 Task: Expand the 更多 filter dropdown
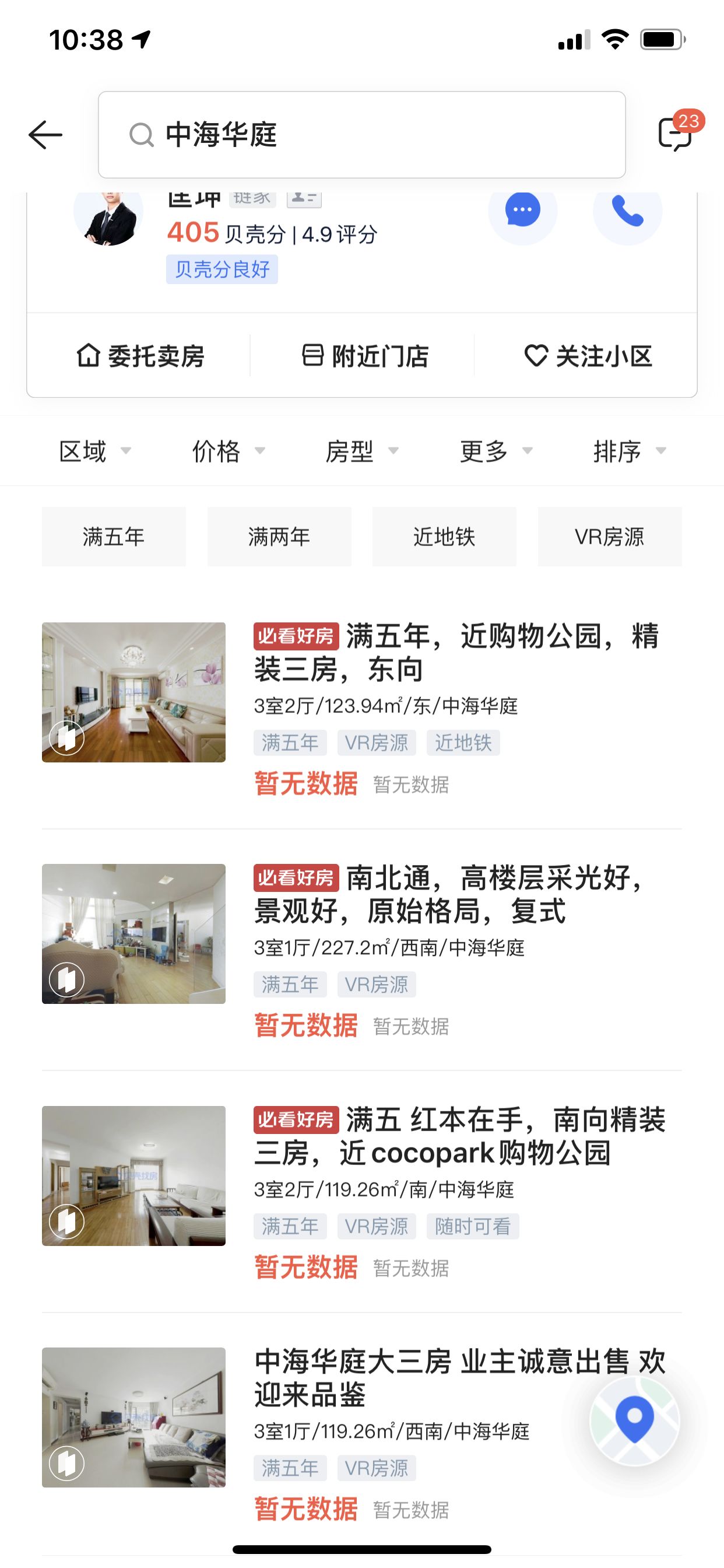496,451
